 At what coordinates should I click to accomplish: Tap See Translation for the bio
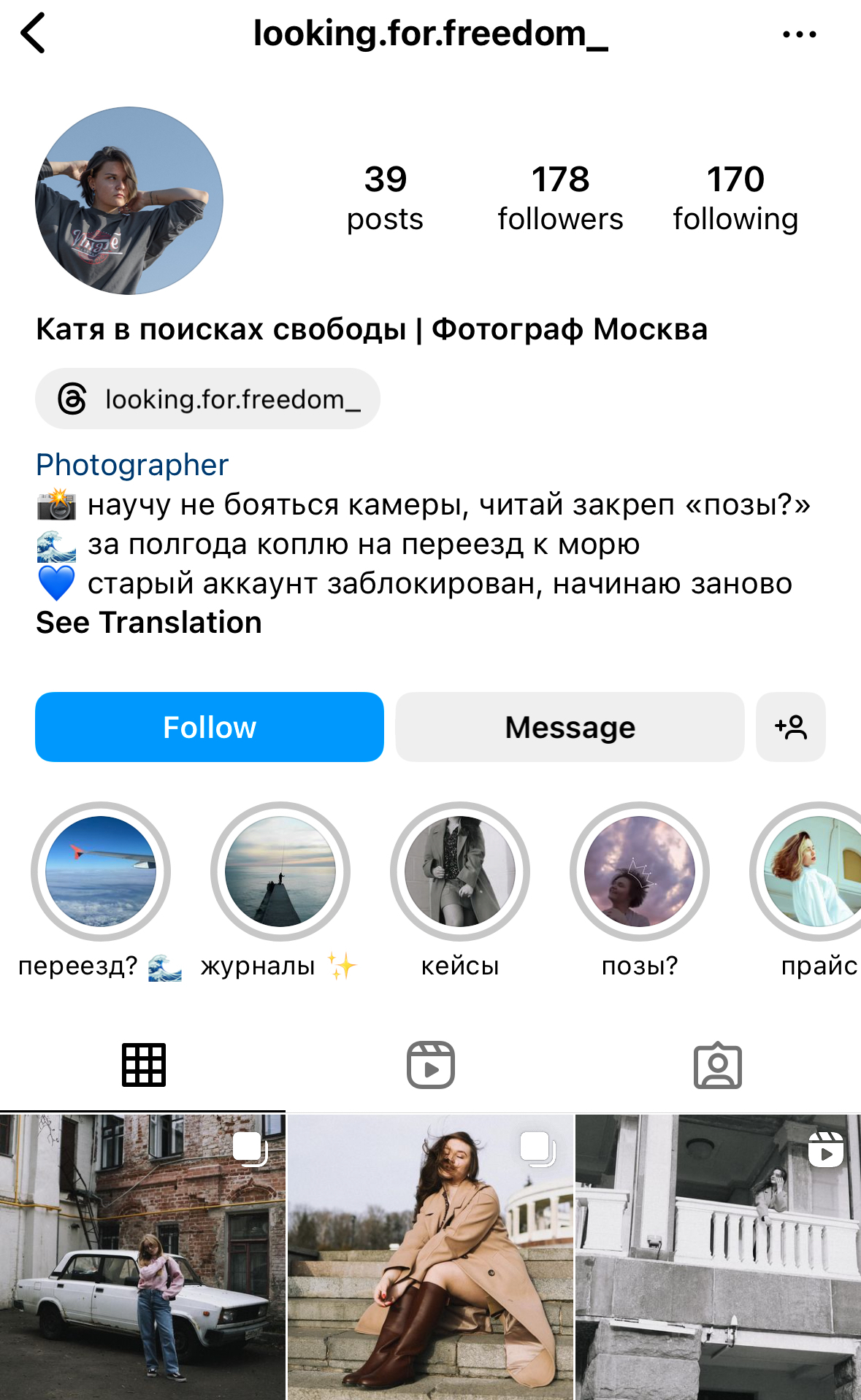coord(149,623)
